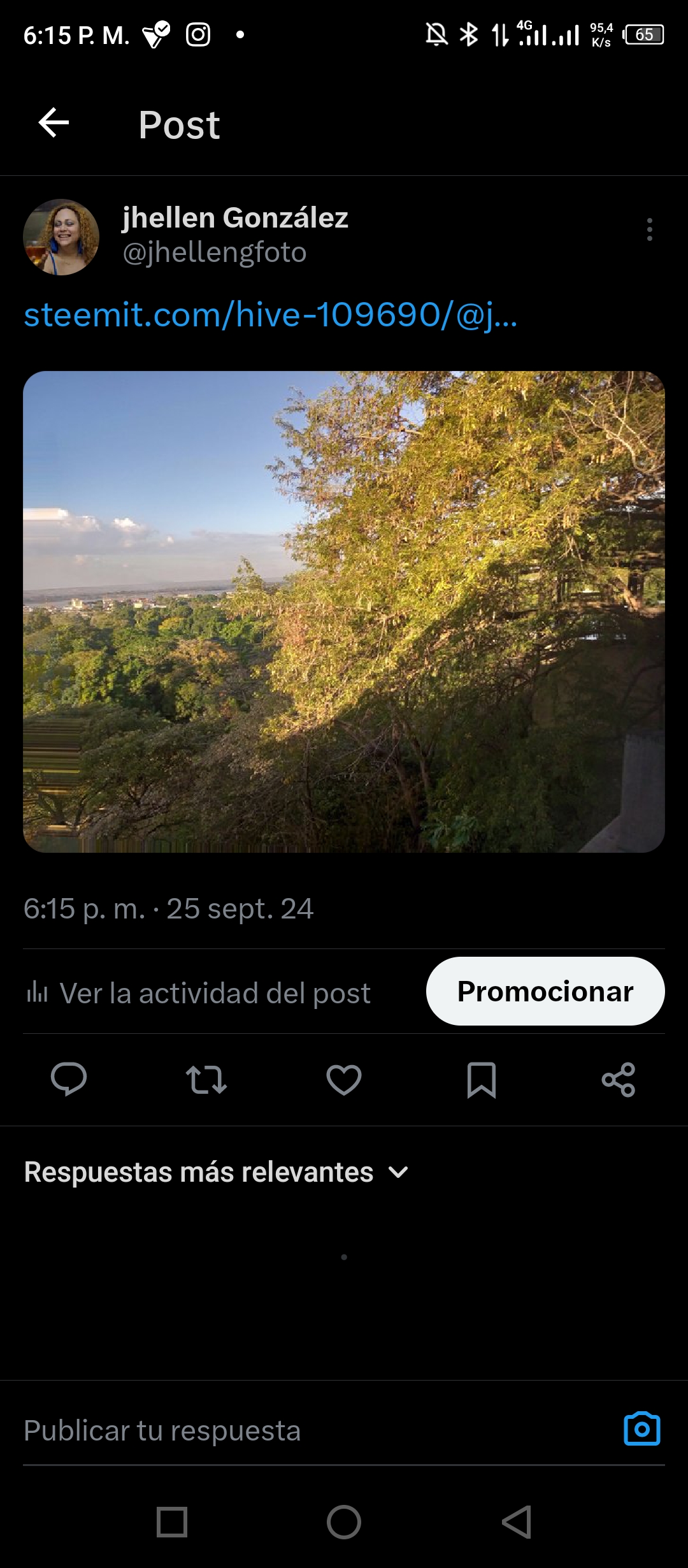Open jhellen González's profile picture
Viewport: 688px width, 1568px height.
click(61, 237)
